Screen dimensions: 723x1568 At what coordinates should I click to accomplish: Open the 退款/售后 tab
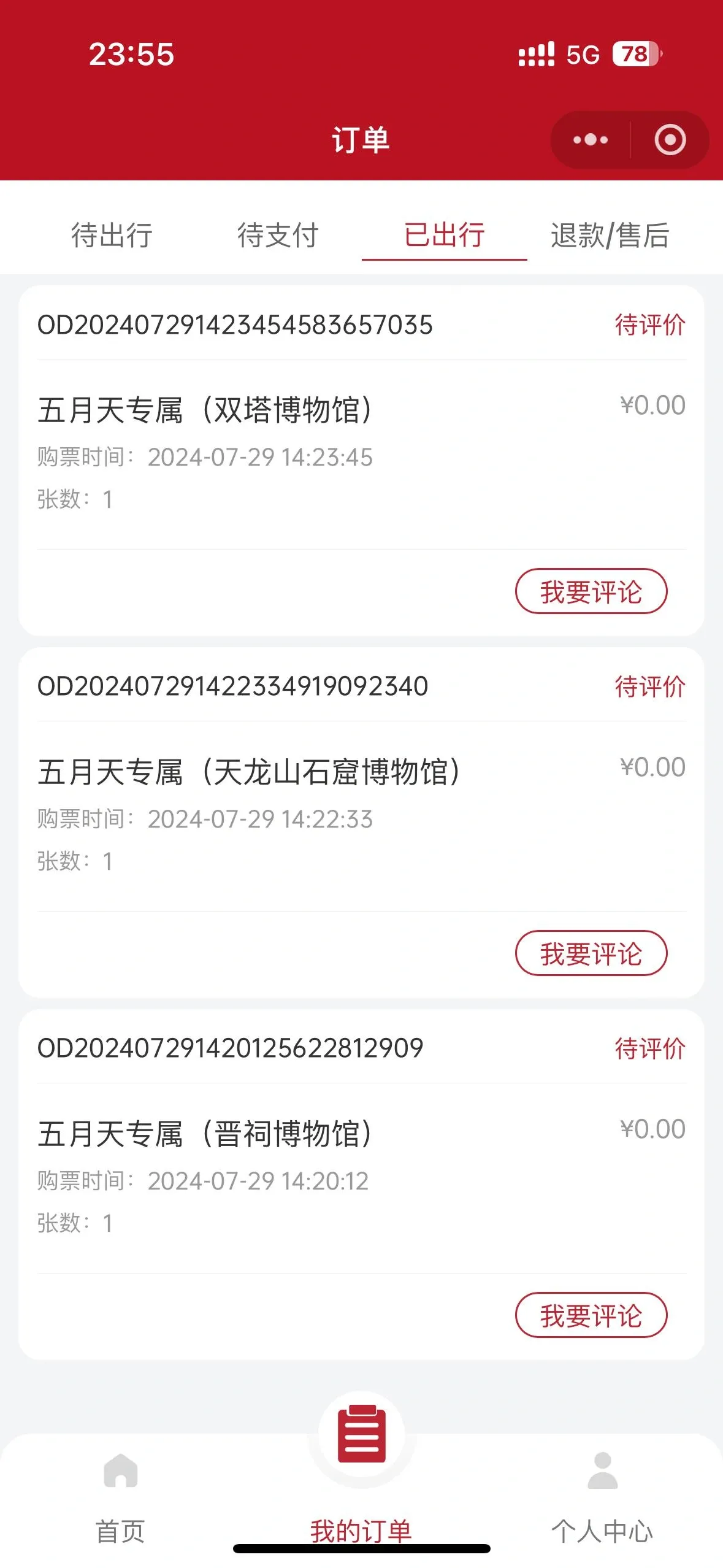click(x=610, y=236)
